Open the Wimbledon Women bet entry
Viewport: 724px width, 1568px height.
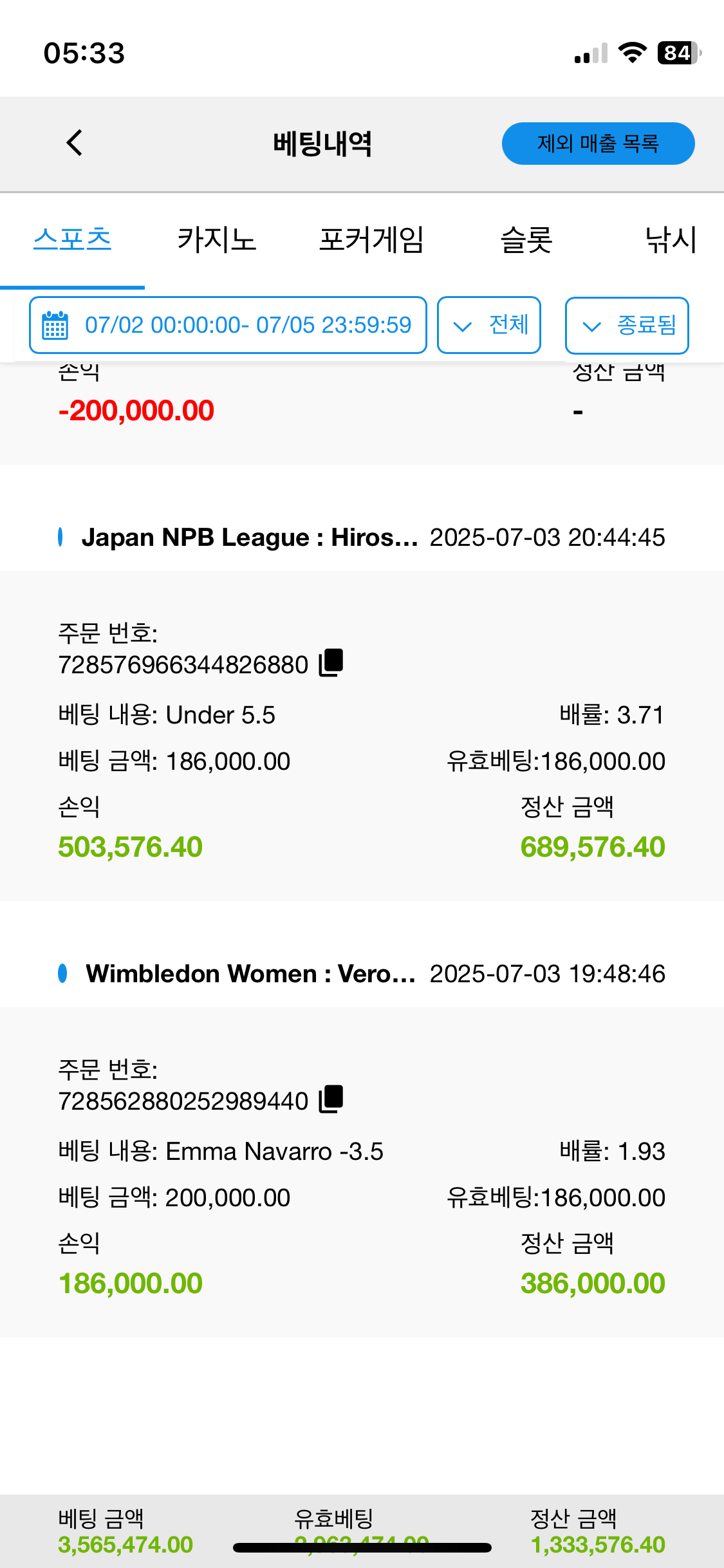pyautogui.click(x=251, y=974)
